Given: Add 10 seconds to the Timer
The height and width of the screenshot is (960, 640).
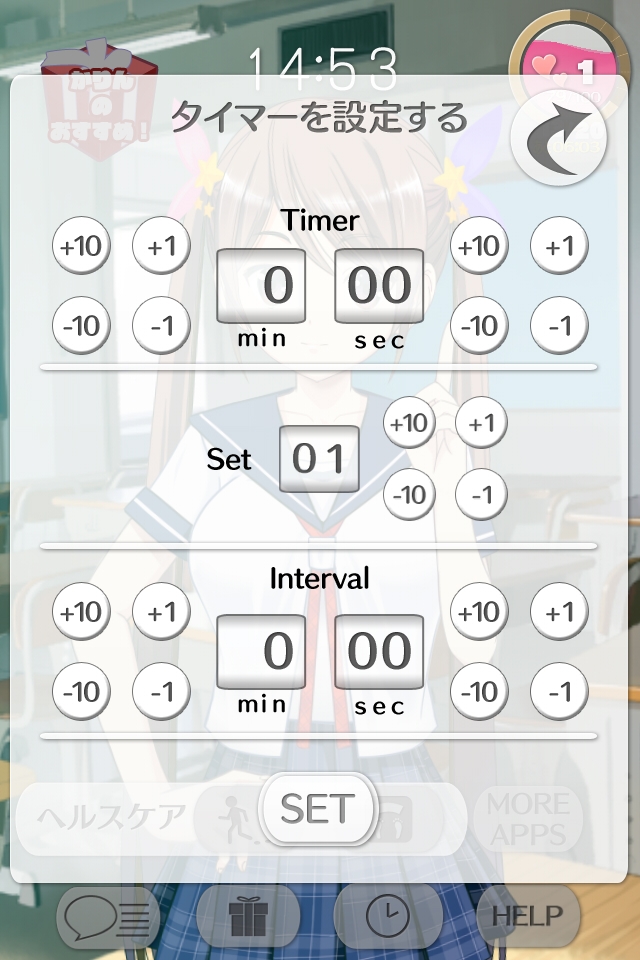Looking at the screenshot, I should 480,246.
